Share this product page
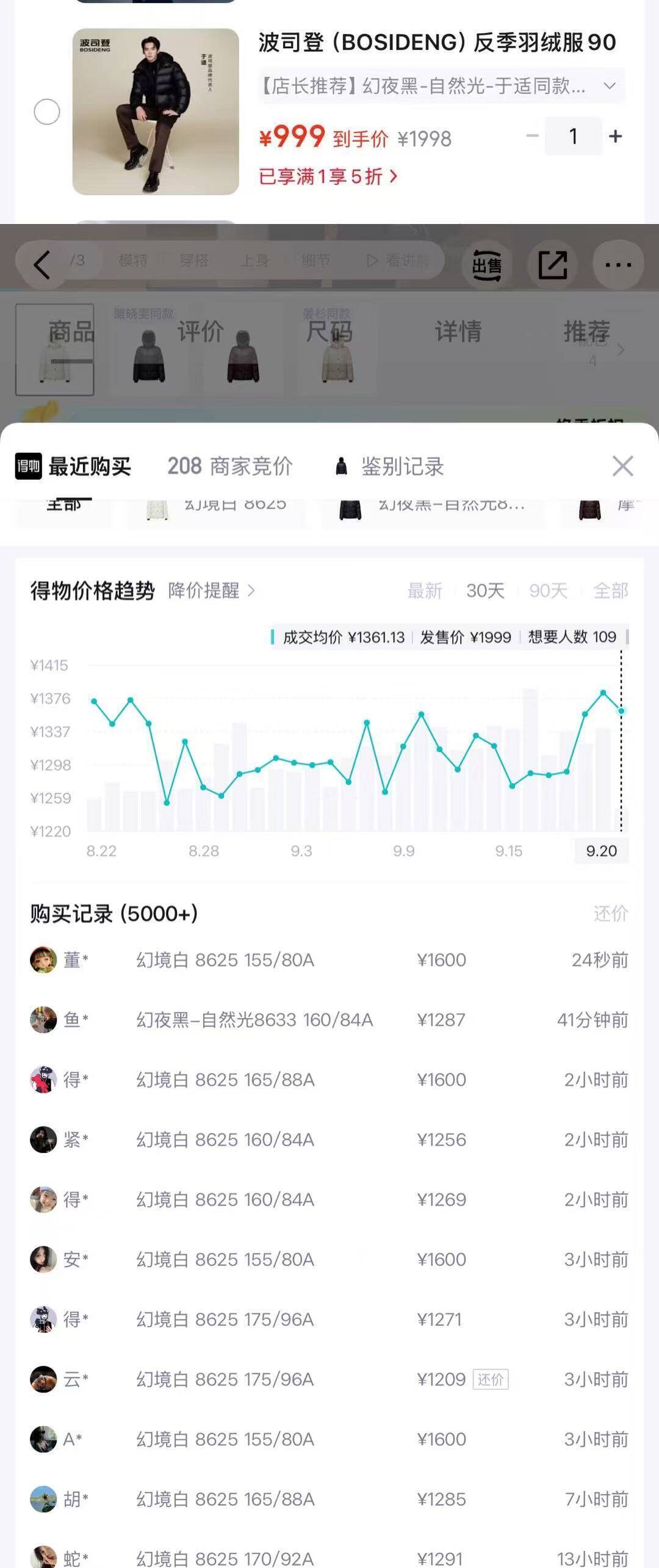 pyautogui.click(x=553, y=265)
